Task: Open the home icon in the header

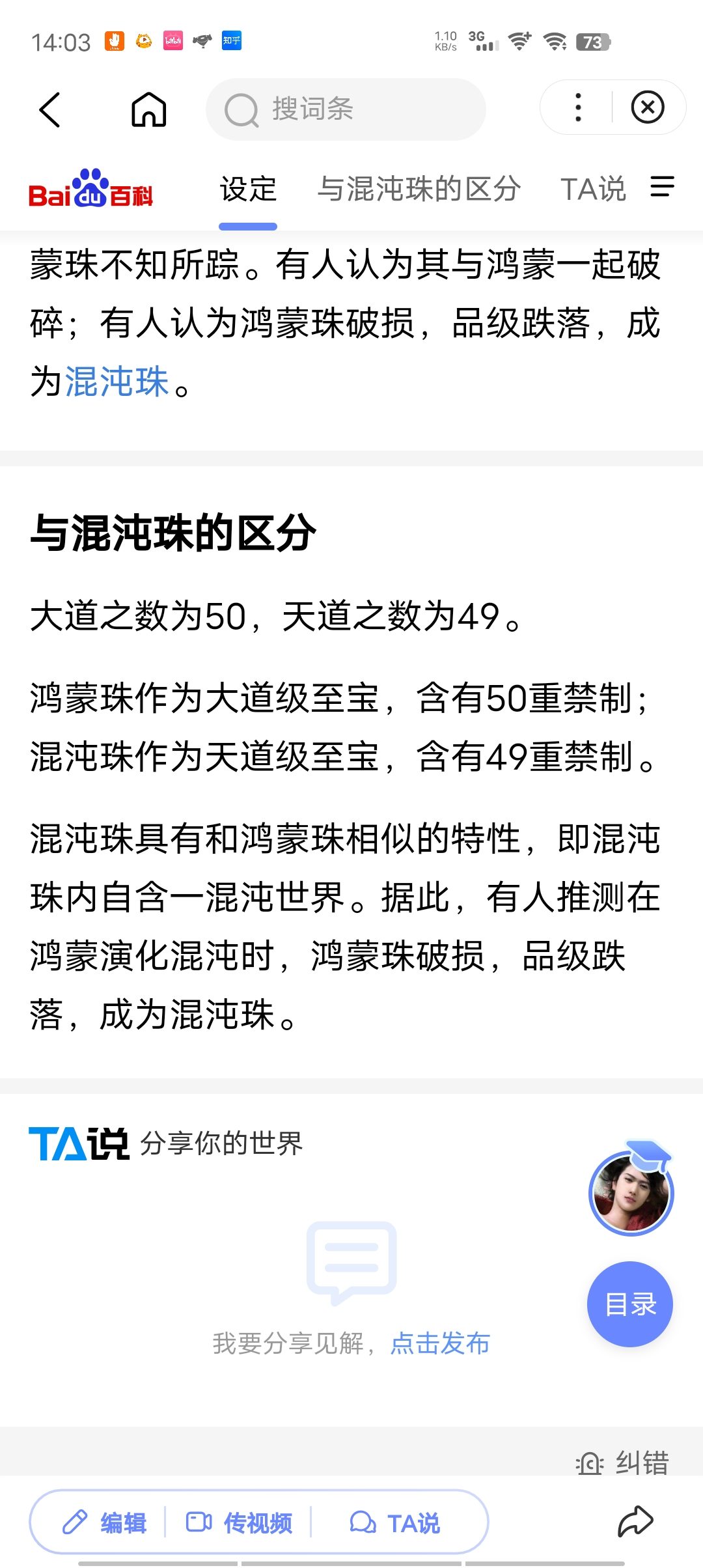Action: click(x=149, y=109)
